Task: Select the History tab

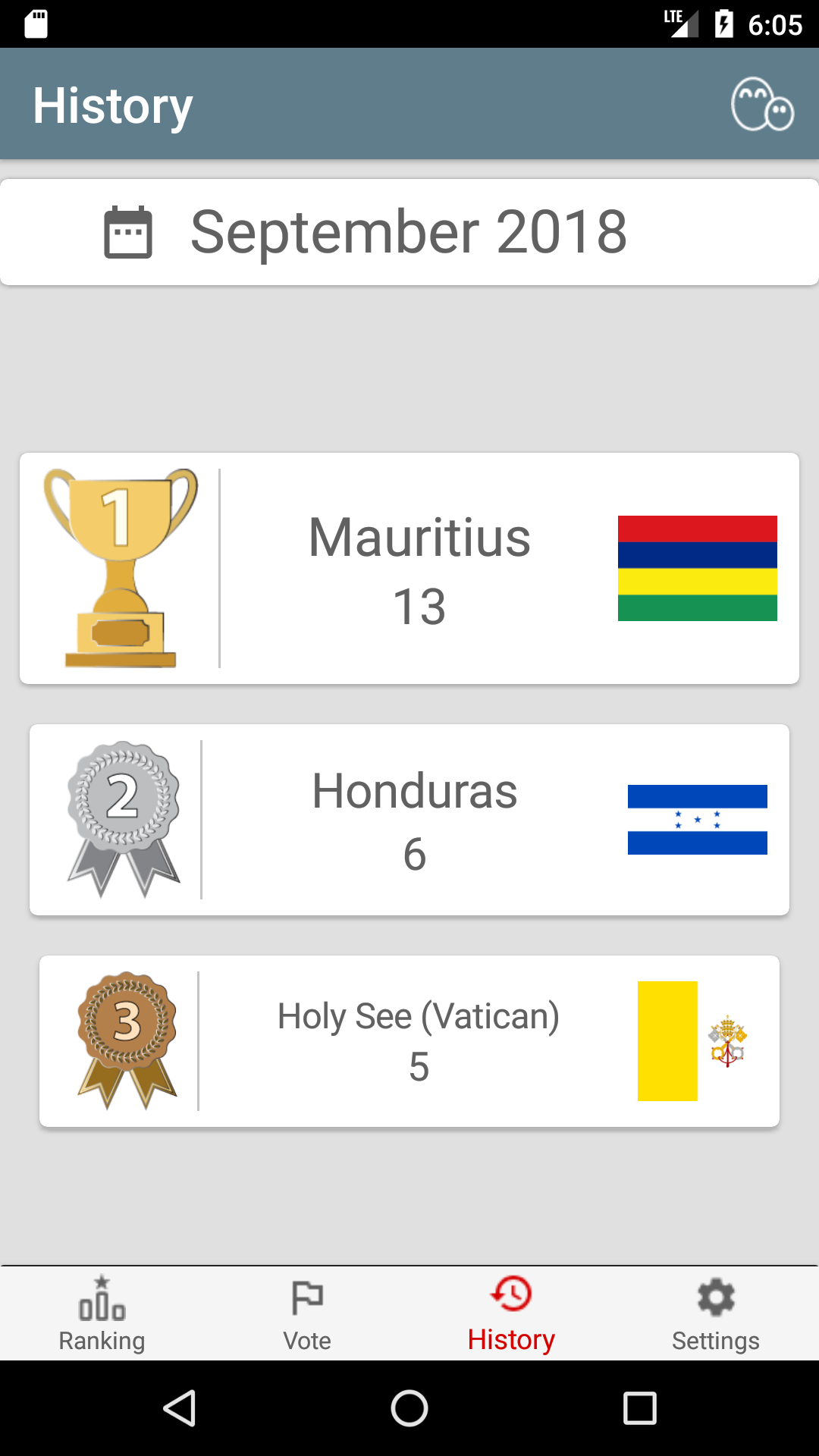Action: [512, 1313]
